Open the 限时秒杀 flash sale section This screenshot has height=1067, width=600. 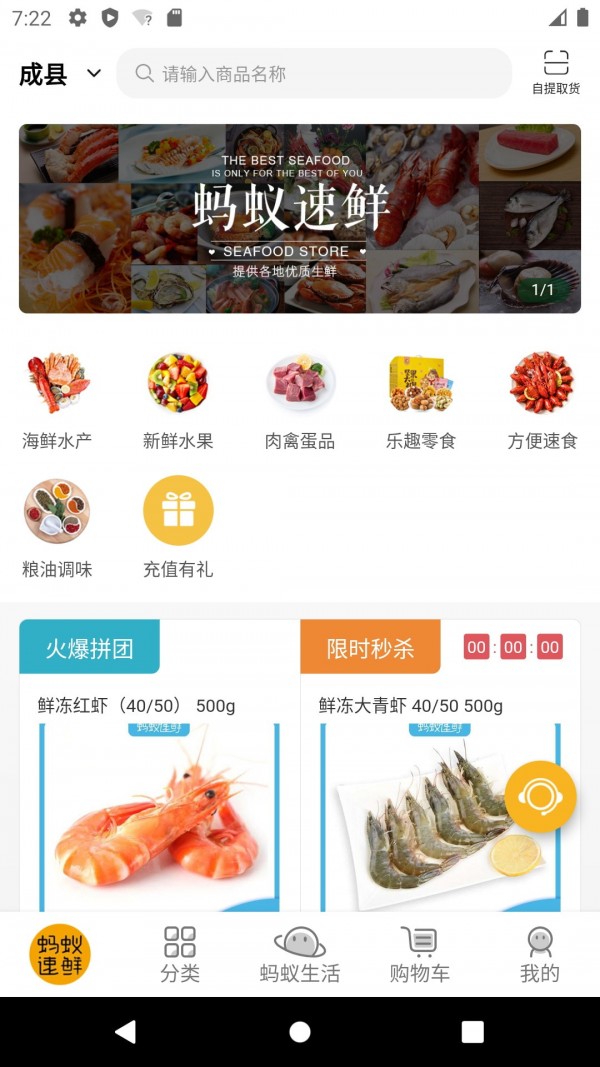(371, 648)
